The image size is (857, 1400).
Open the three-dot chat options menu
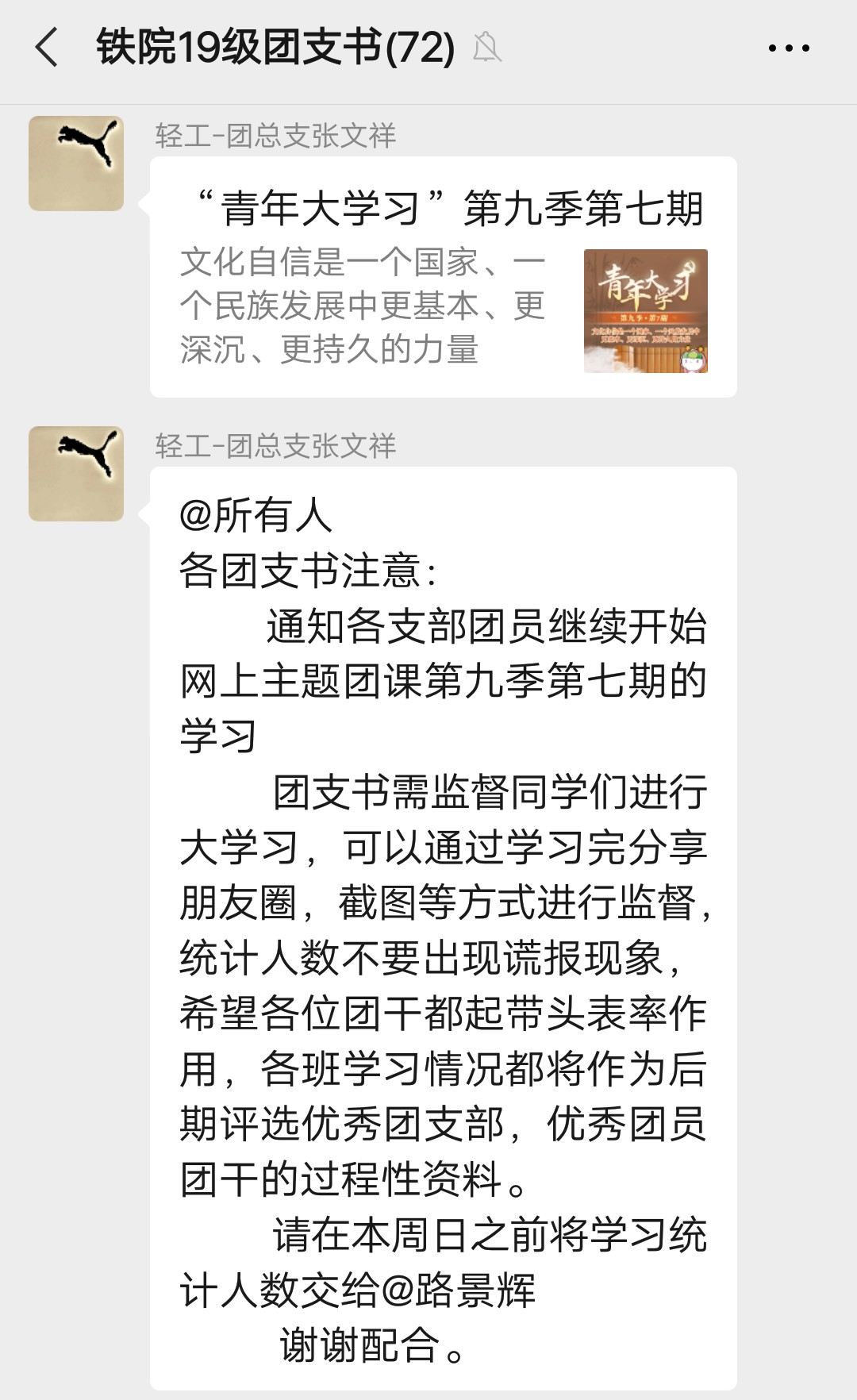point(789,48)
